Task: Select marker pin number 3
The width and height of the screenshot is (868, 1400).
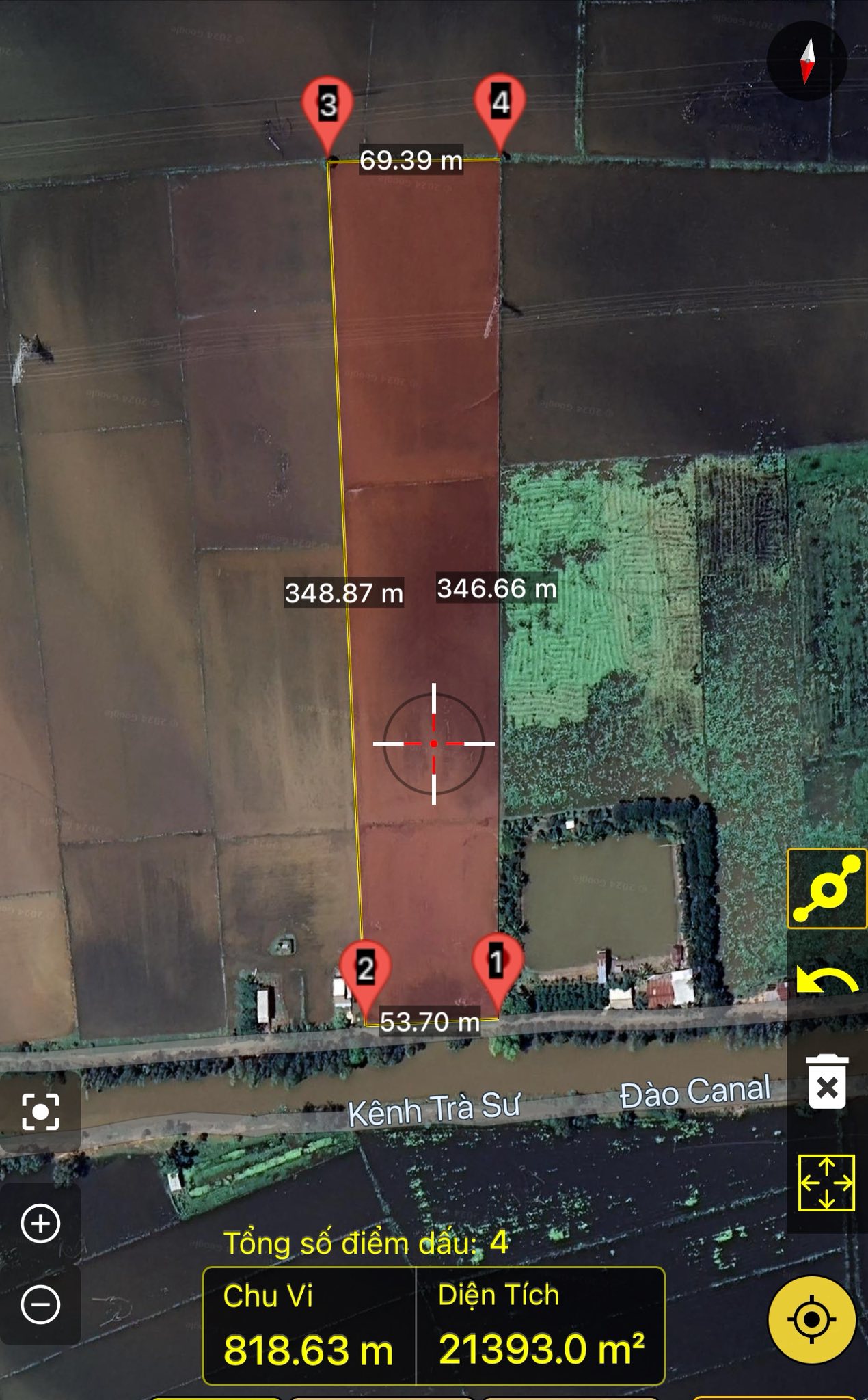Action: tap(328, 106)
